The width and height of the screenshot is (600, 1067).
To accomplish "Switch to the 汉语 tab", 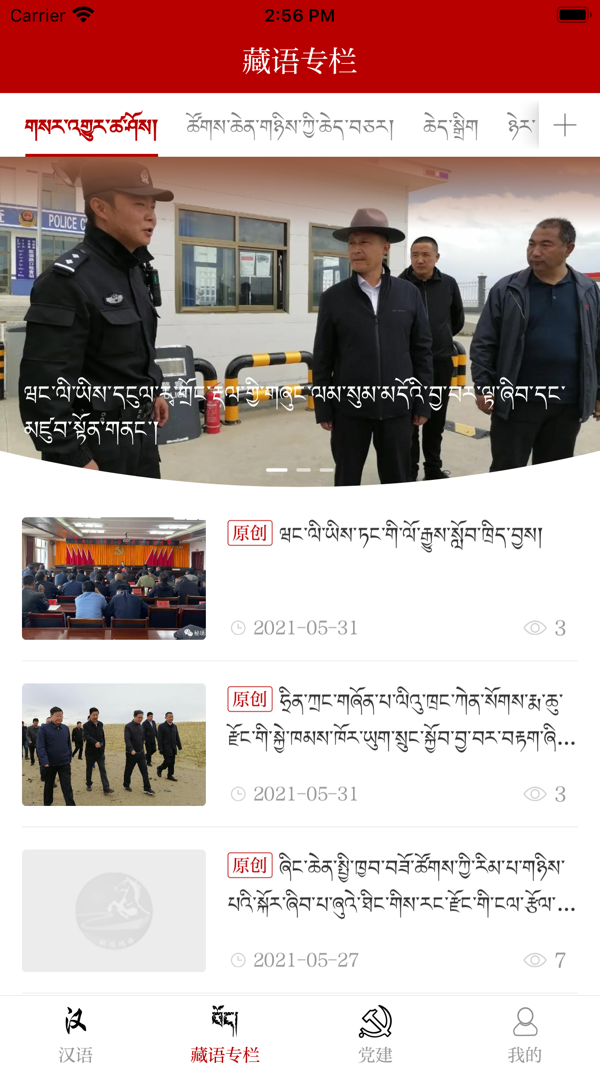I will pyautogui.click(x=75, y=1033).
